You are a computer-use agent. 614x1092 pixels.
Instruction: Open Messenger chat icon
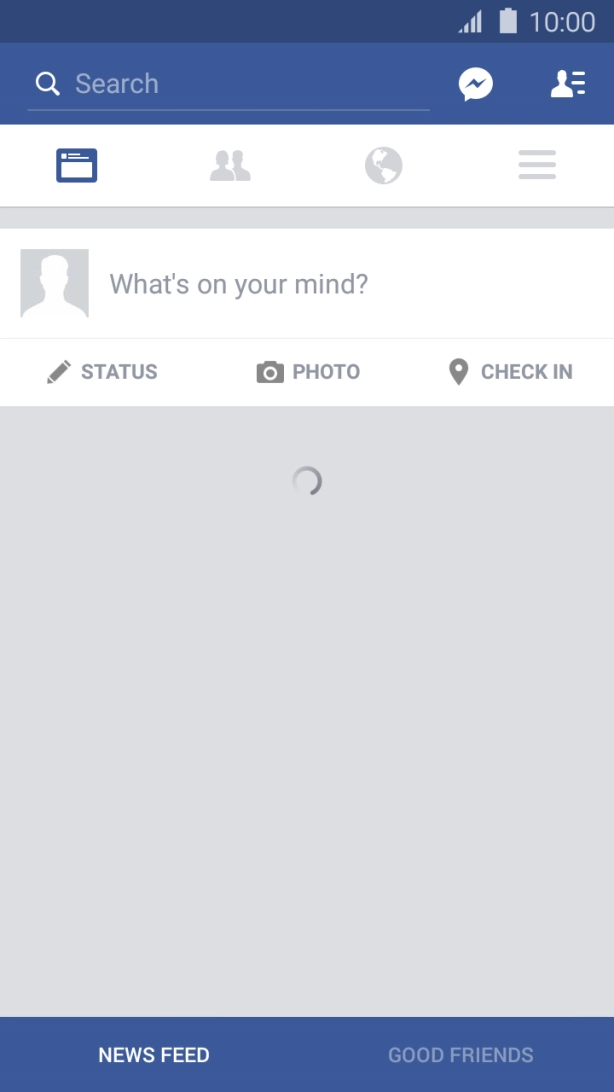coord(476,84)
